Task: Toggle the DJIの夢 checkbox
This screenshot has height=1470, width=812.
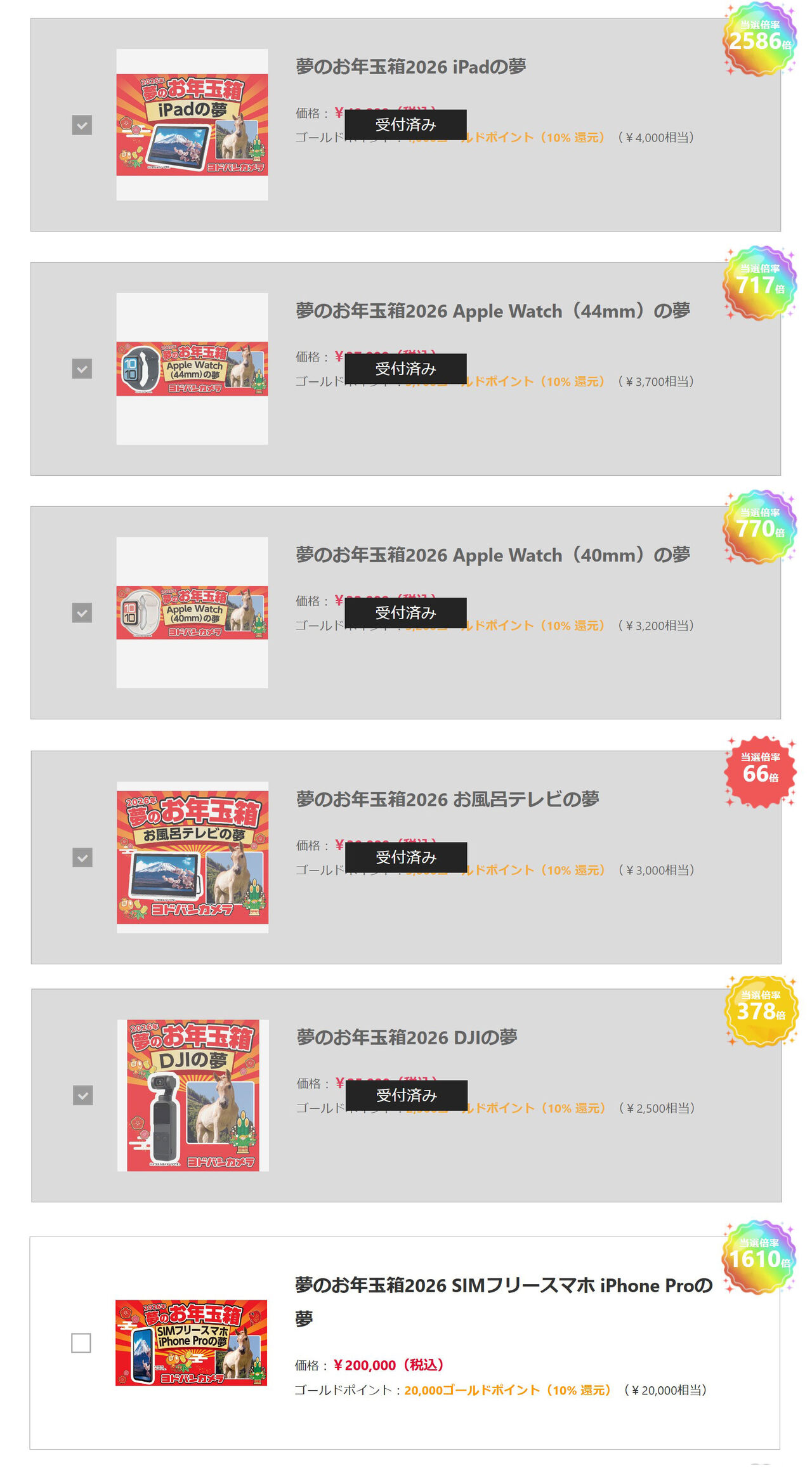Action: click(x=83, y=1095)
